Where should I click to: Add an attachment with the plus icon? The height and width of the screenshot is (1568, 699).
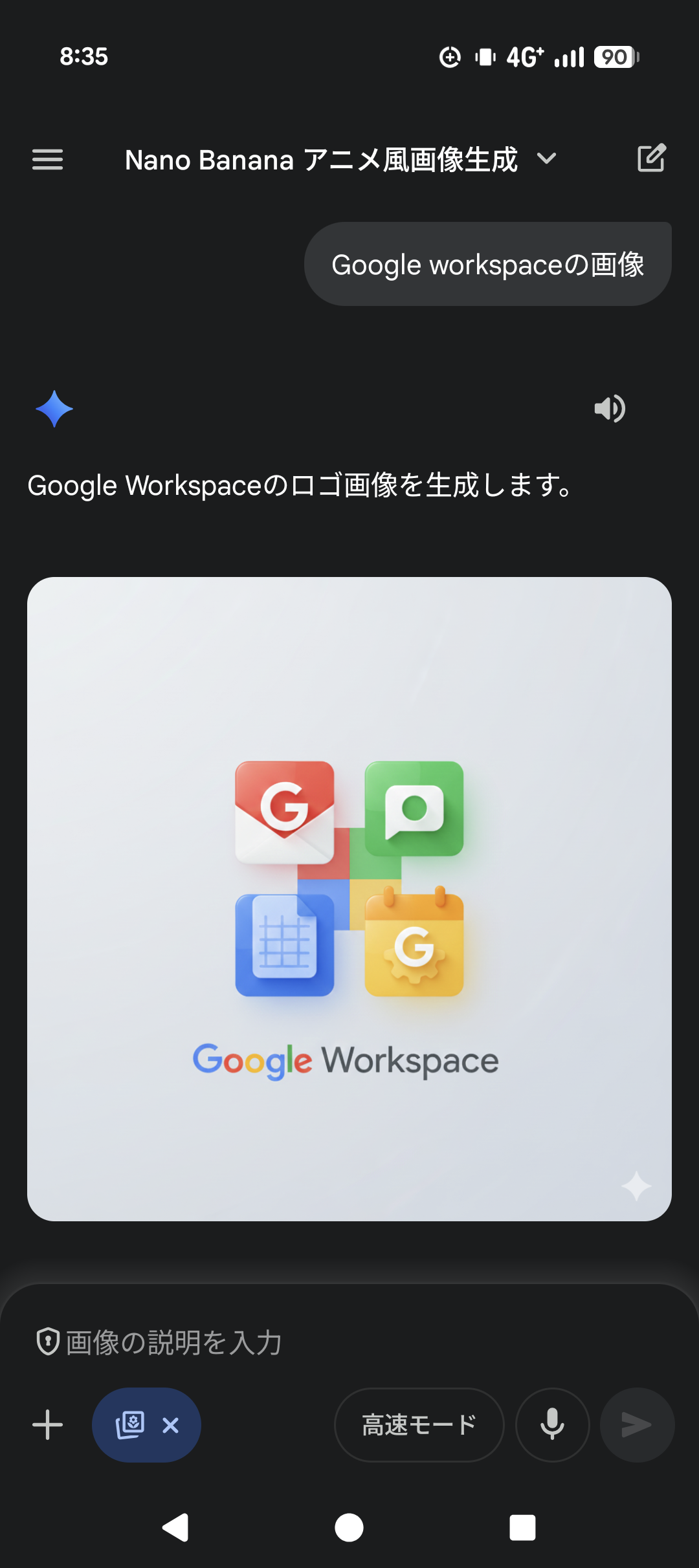[x=48, y=1425]
